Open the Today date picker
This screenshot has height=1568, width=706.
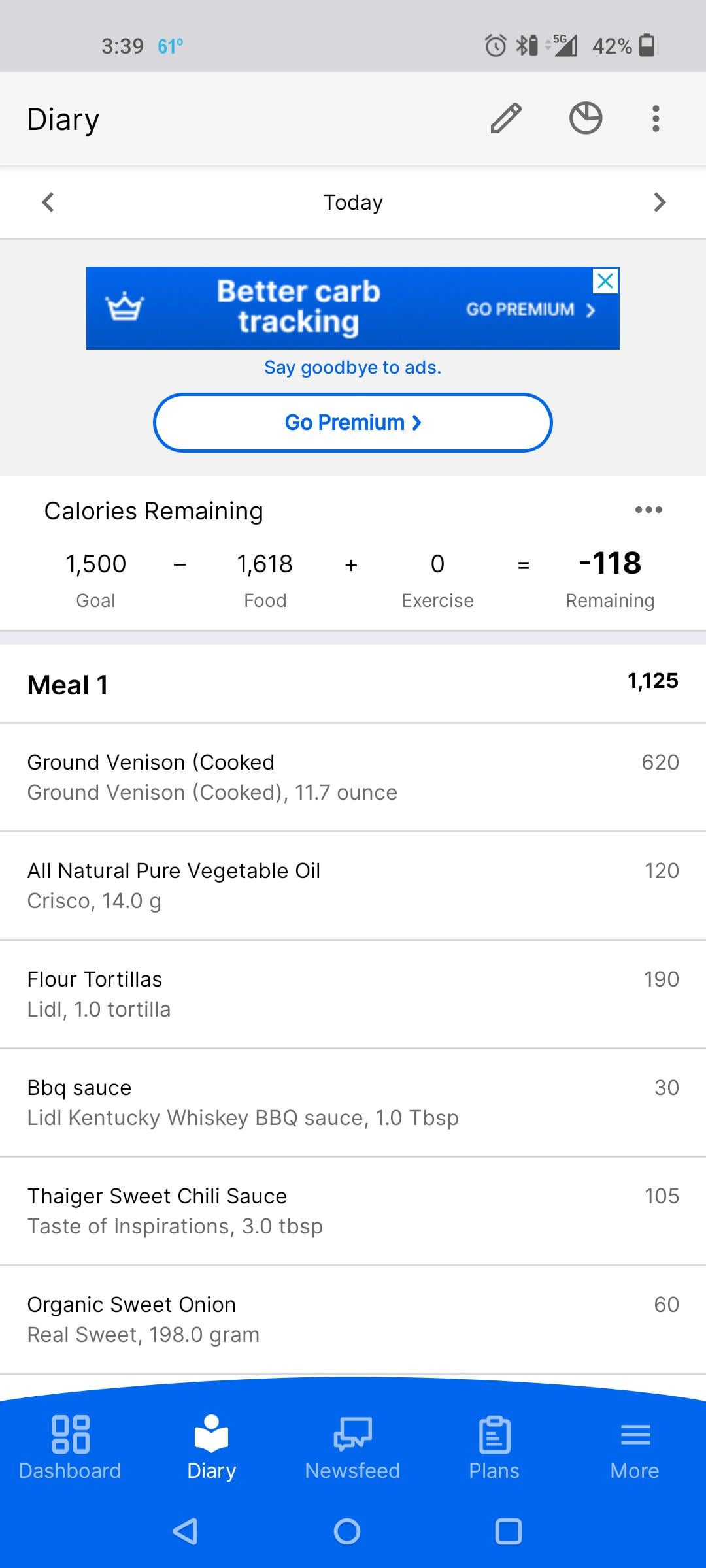pyautogui.click(x=353, y=203)
